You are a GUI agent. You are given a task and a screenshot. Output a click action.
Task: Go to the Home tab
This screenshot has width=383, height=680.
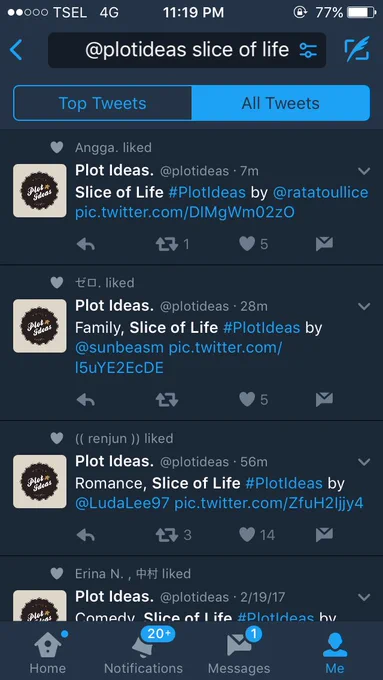46,652
